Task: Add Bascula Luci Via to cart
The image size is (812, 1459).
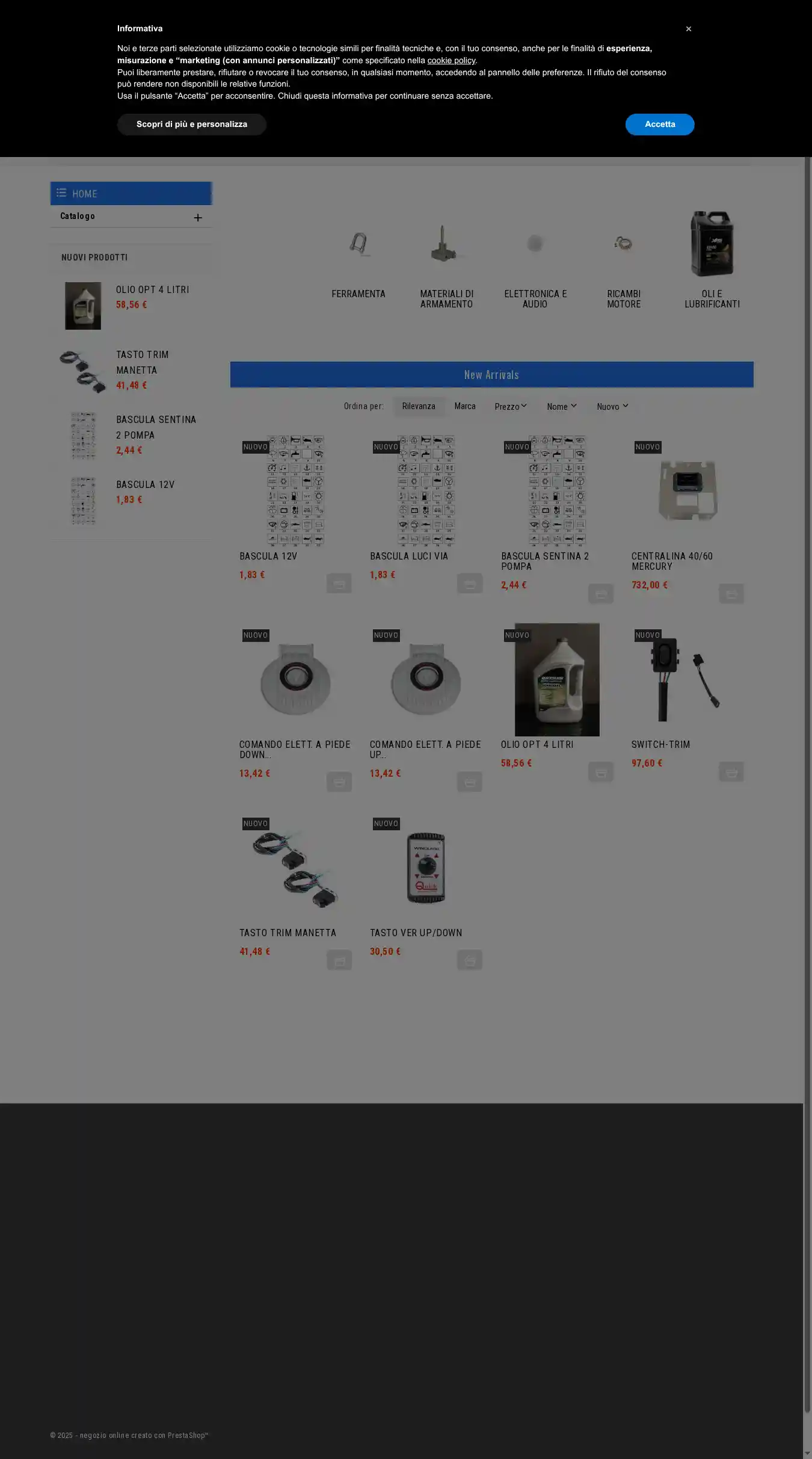Action: tap(470, 584)
